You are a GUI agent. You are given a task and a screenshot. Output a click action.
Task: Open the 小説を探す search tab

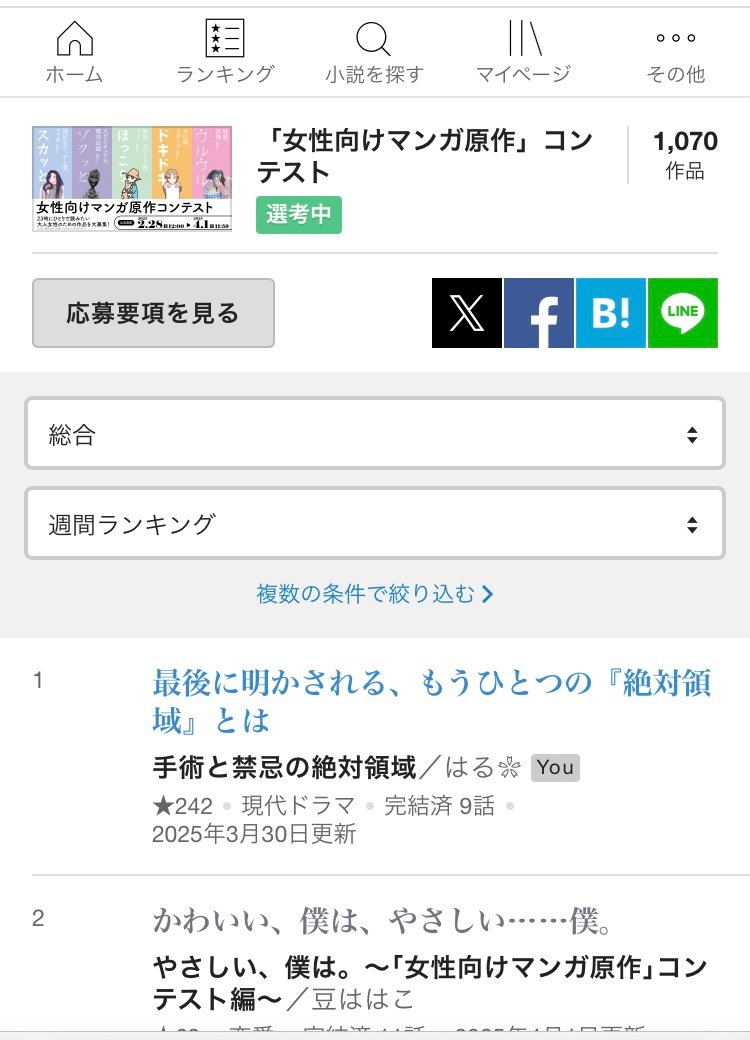374,52
